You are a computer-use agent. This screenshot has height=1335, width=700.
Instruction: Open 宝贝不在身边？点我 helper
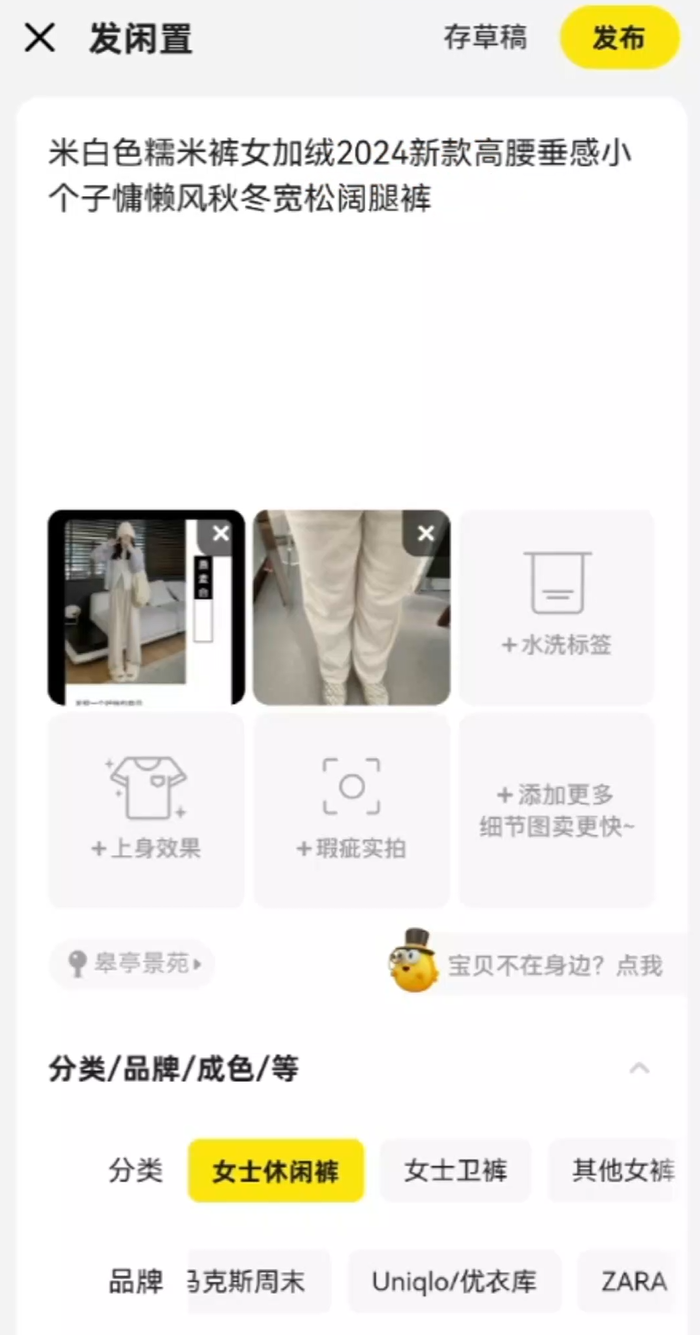540,965
